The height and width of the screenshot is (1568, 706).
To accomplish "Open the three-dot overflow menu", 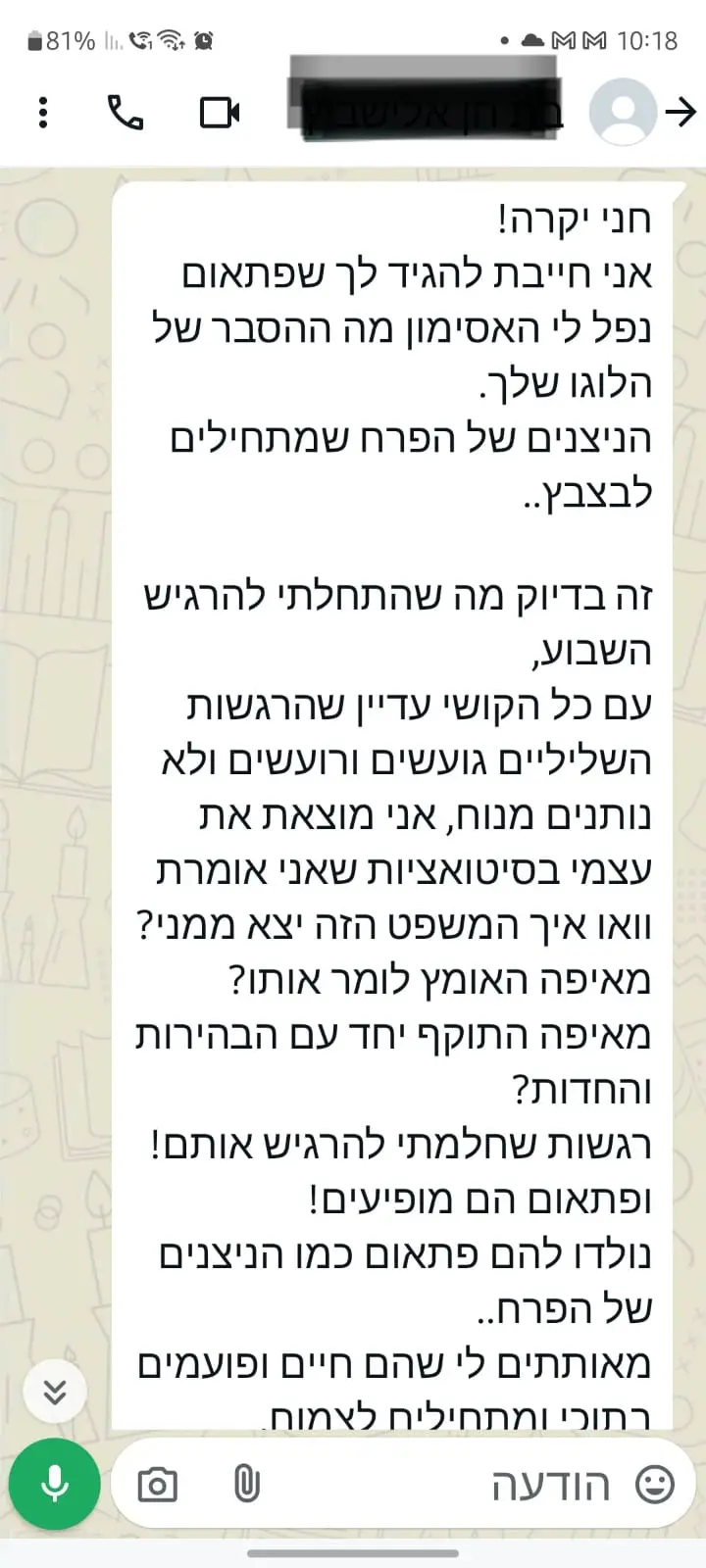I will click(43, 113).
